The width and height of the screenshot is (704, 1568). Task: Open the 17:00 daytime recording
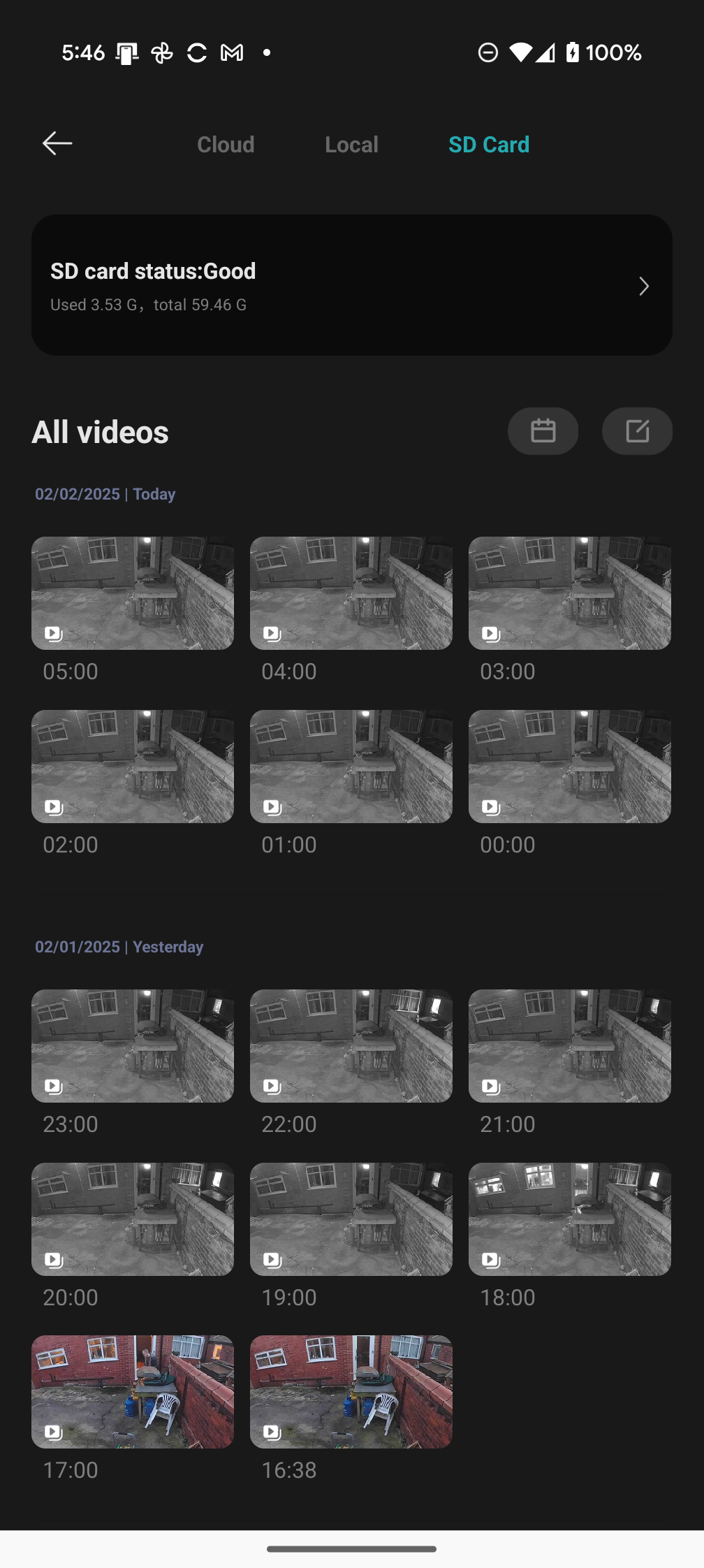(x=133, y=1392)
